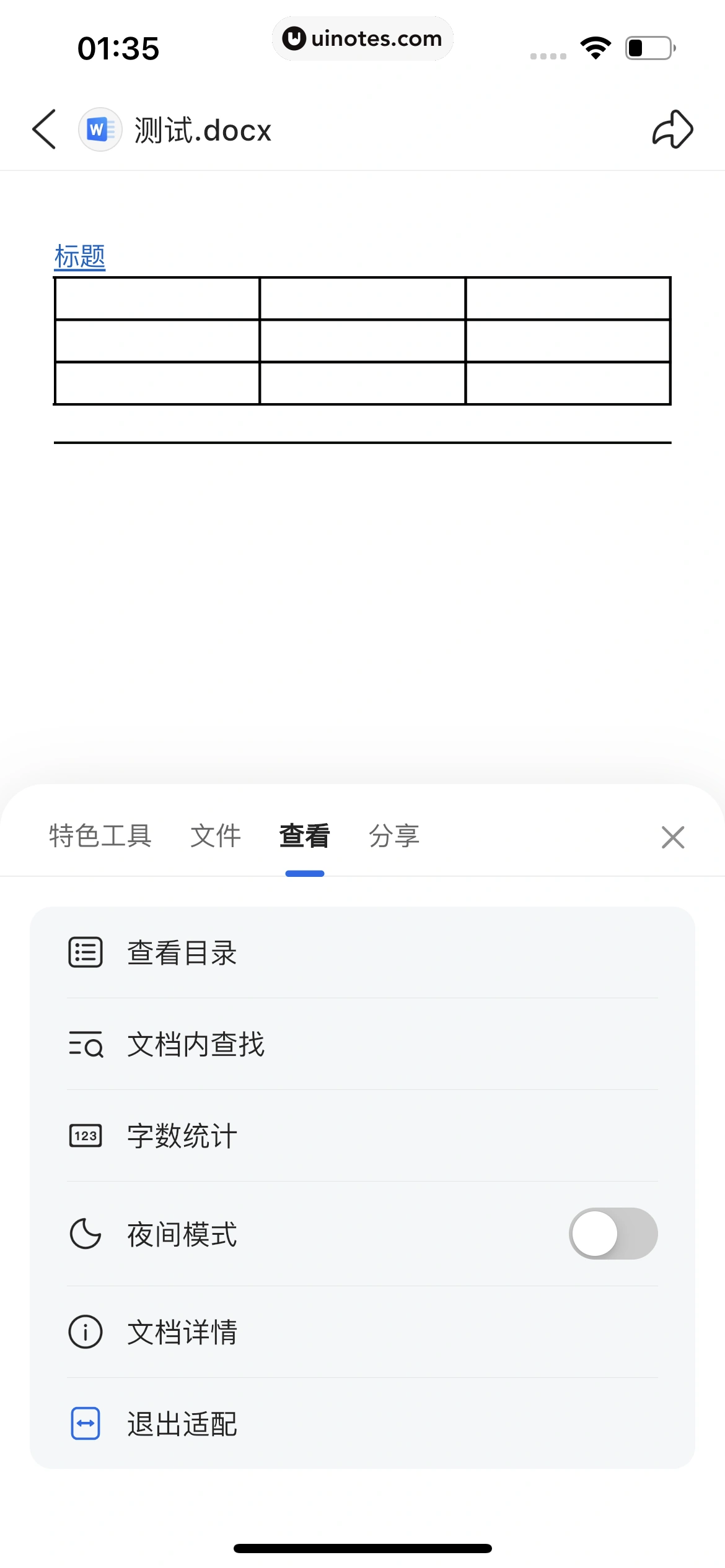
Task: Click the first table cell in the document
Action: click(157, 298)
